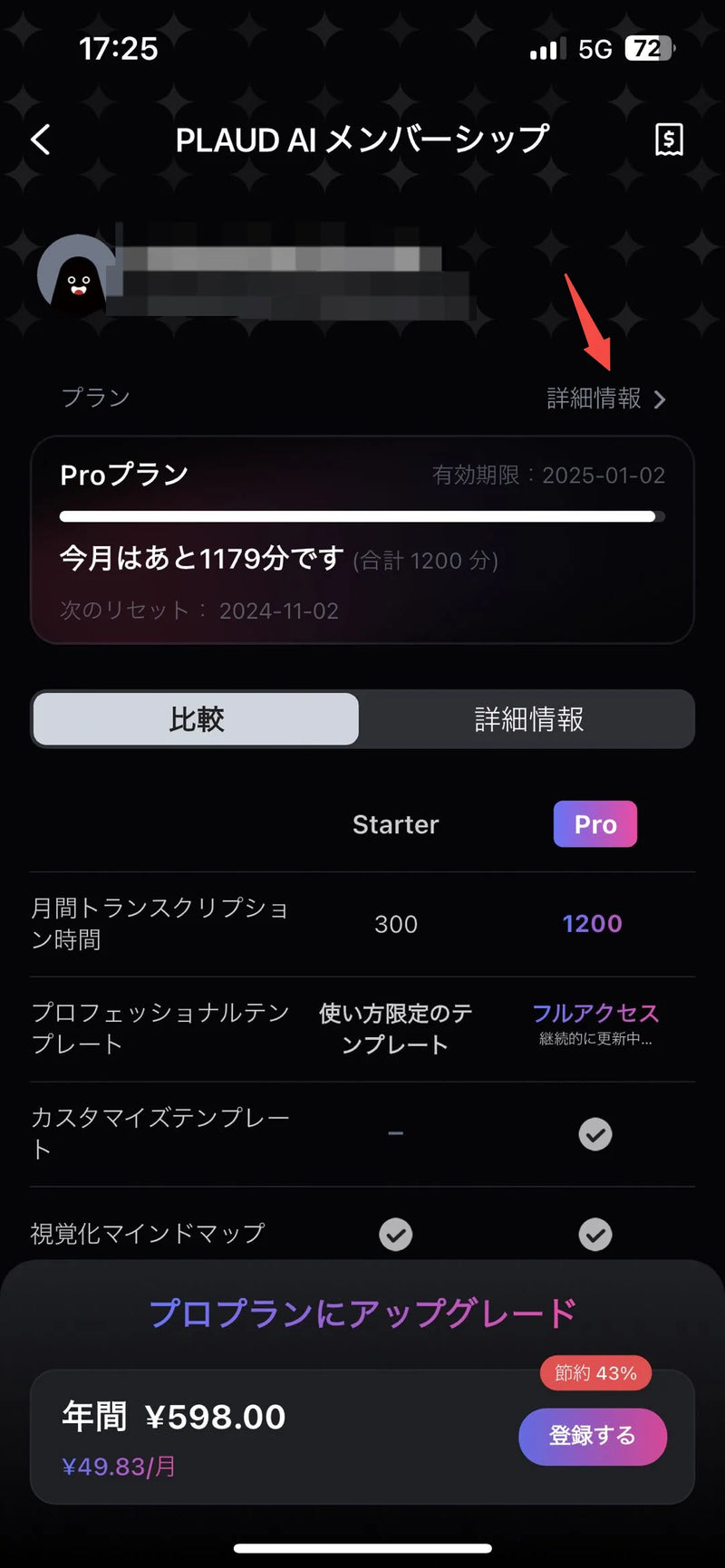Switch to the 比較 tab
The height and width of the screenshot is (1568, 725).
196,719
